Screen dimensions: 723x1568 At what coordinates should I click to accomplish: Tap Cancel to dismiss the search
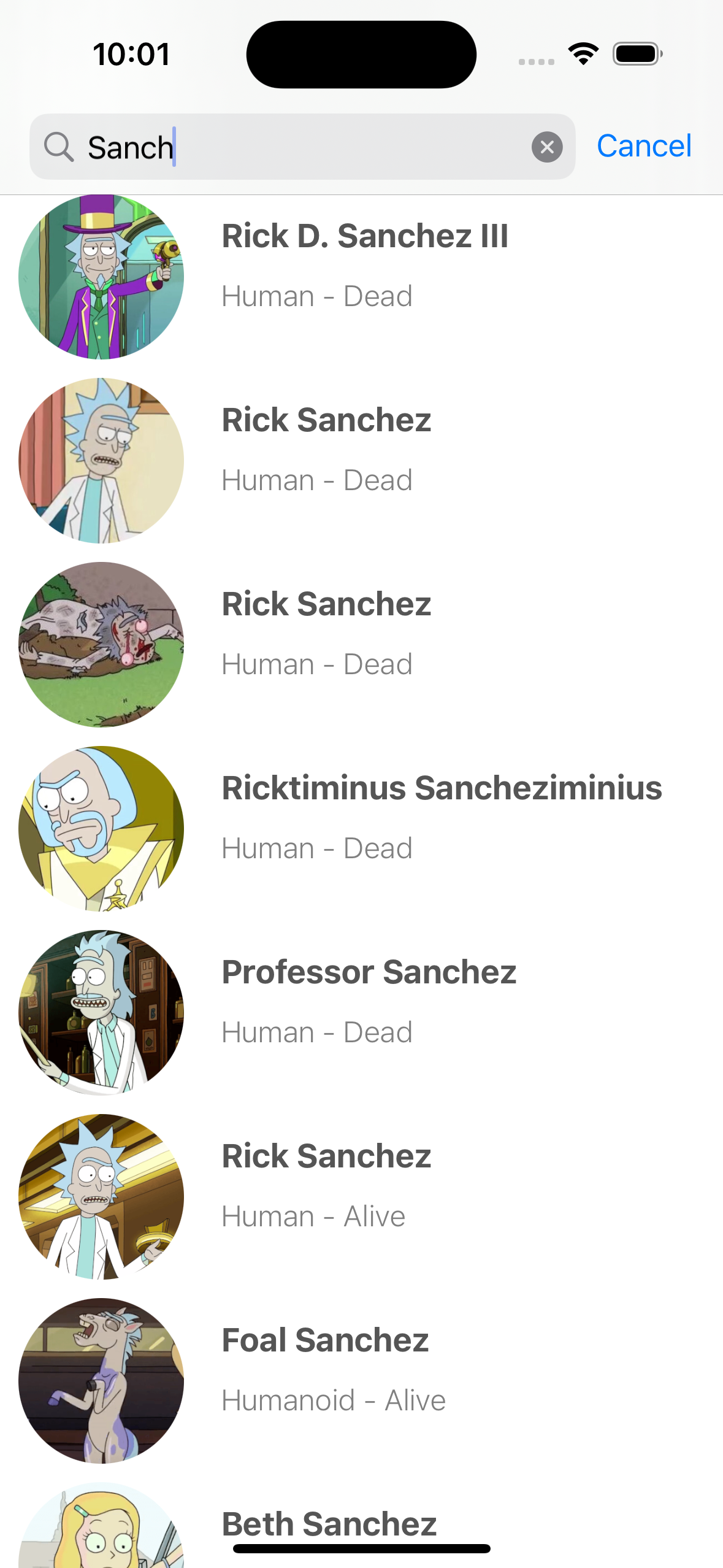[644, 146]
